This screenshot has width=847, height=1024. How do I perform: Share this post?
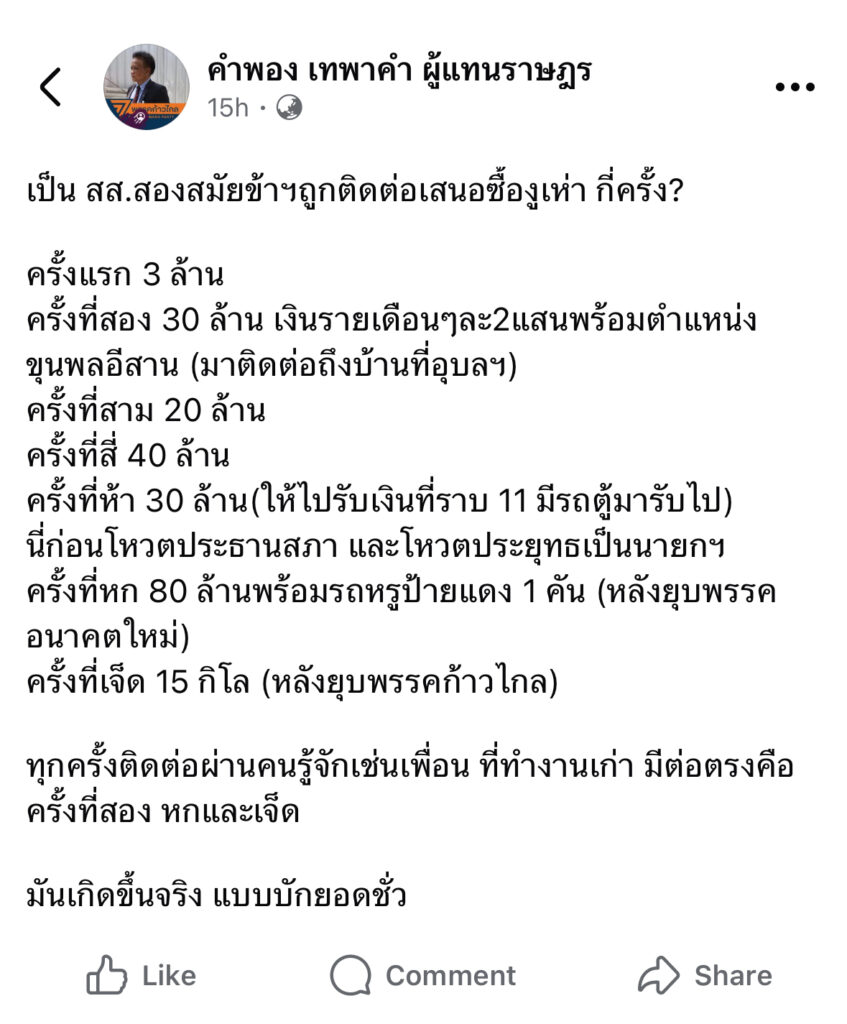[705, 975]
